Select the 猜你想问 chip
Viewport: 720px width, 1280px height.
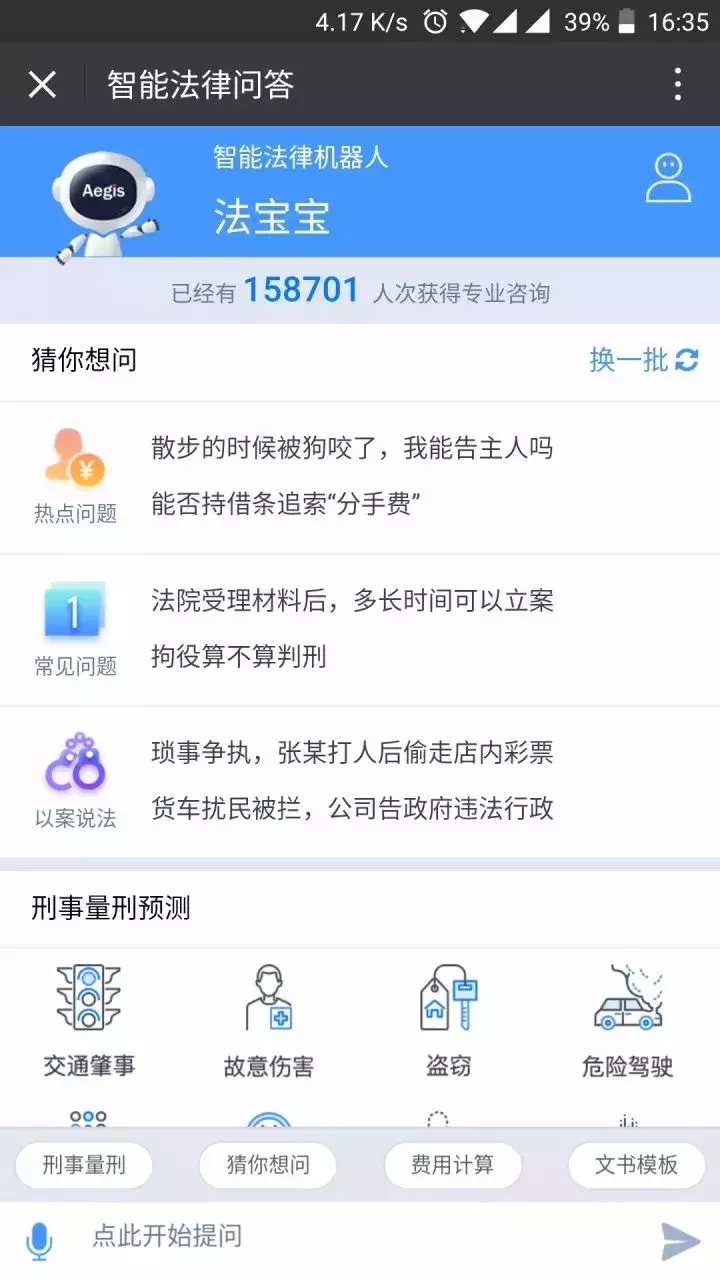268,1164
